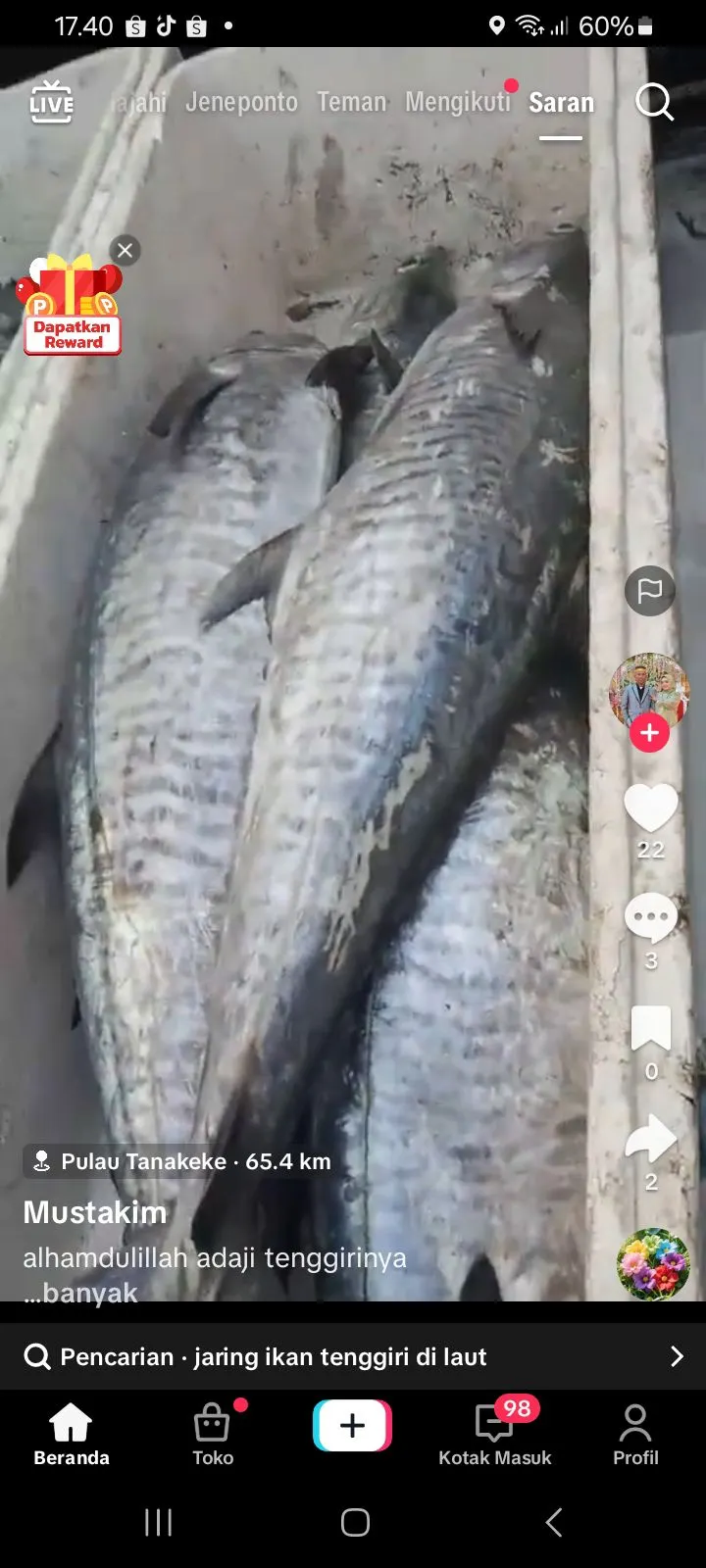Bookmark this video to favorites

(651, 1029)
